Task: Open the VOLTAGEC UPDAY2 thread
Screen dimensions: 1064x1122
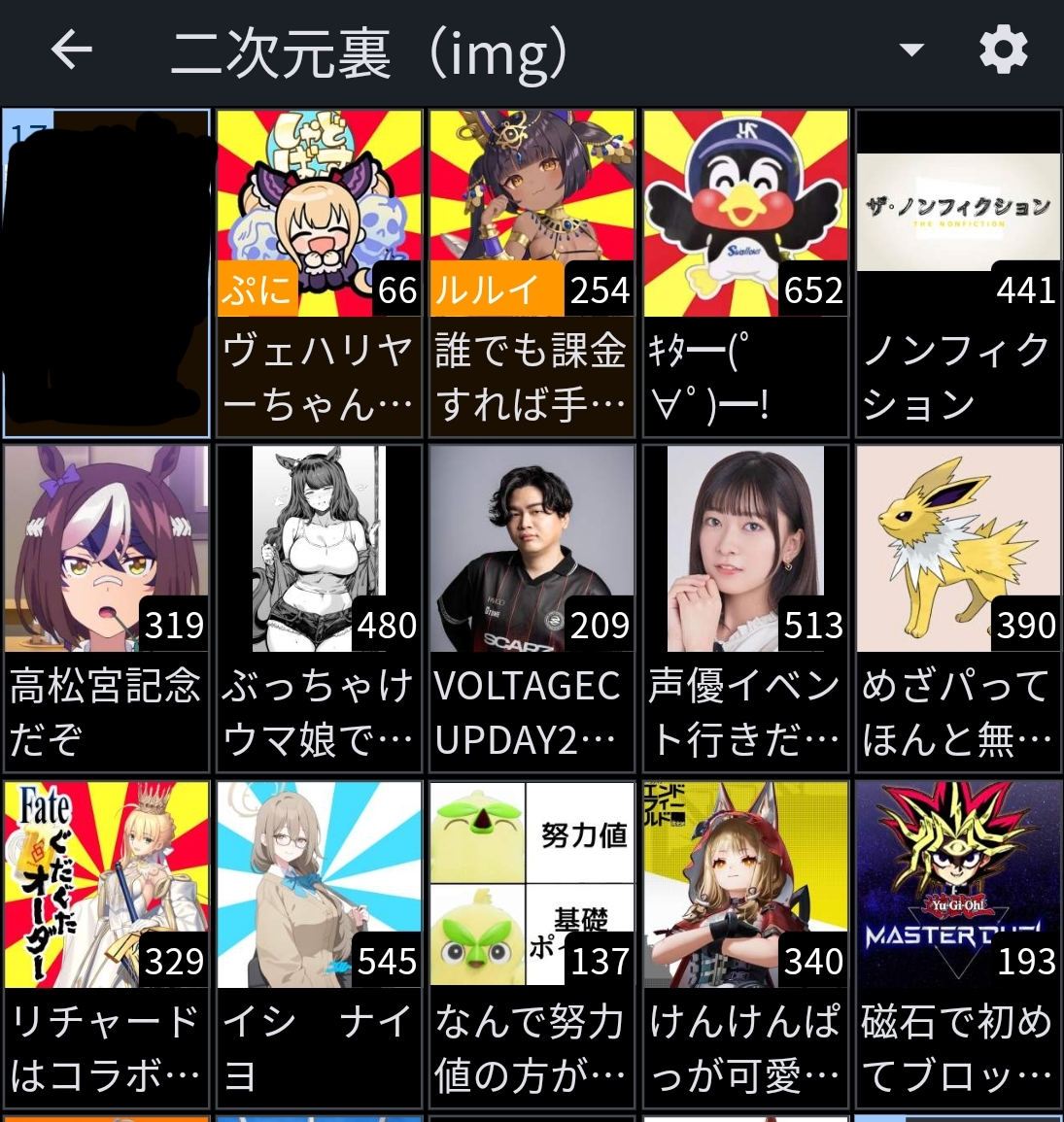Action: 532,608
